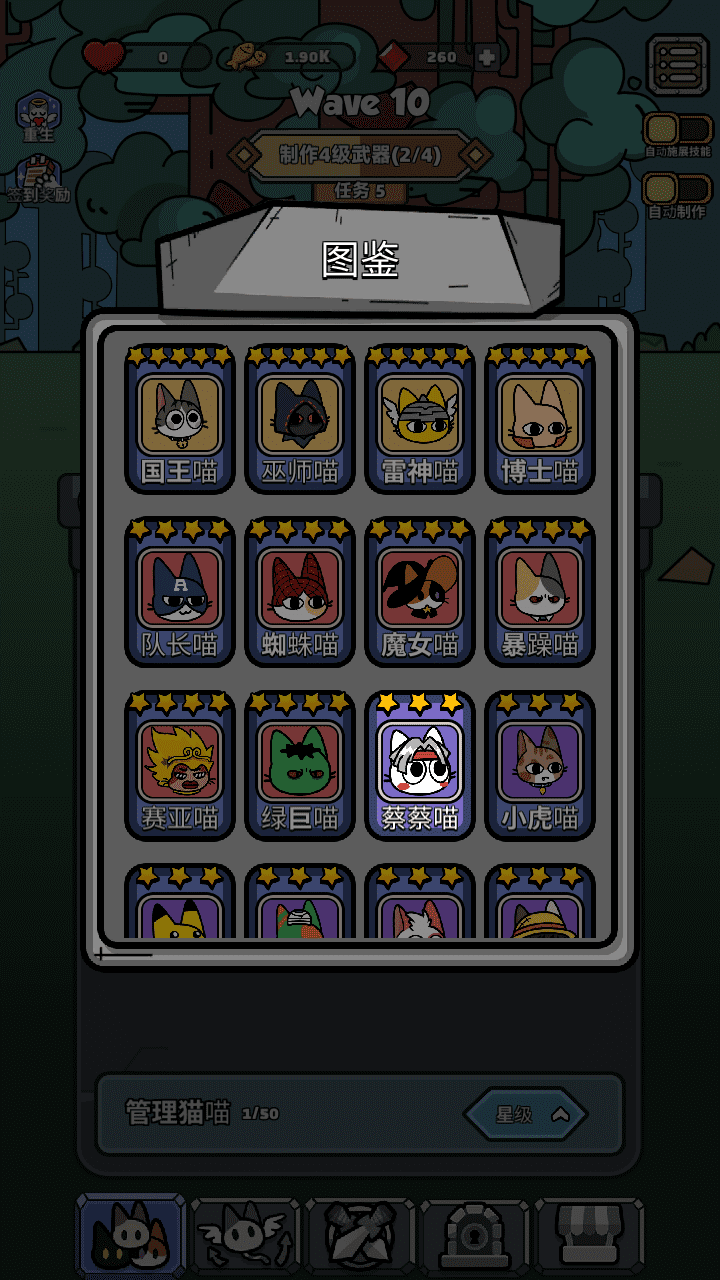
Task: Open the 小虎喵 card
Action: coord(540,766)
